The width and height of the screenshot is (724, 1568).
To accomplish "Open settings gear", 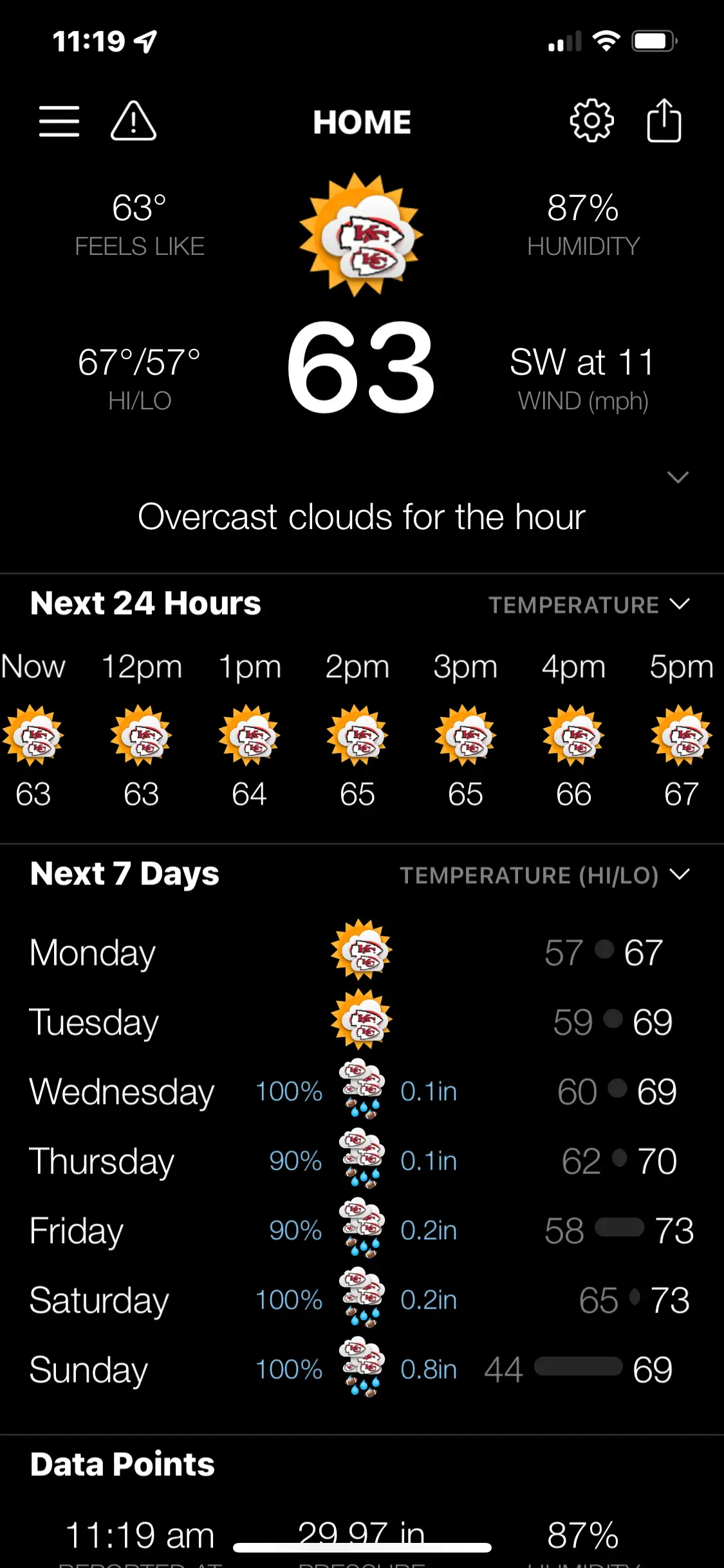I will (591, 121).
